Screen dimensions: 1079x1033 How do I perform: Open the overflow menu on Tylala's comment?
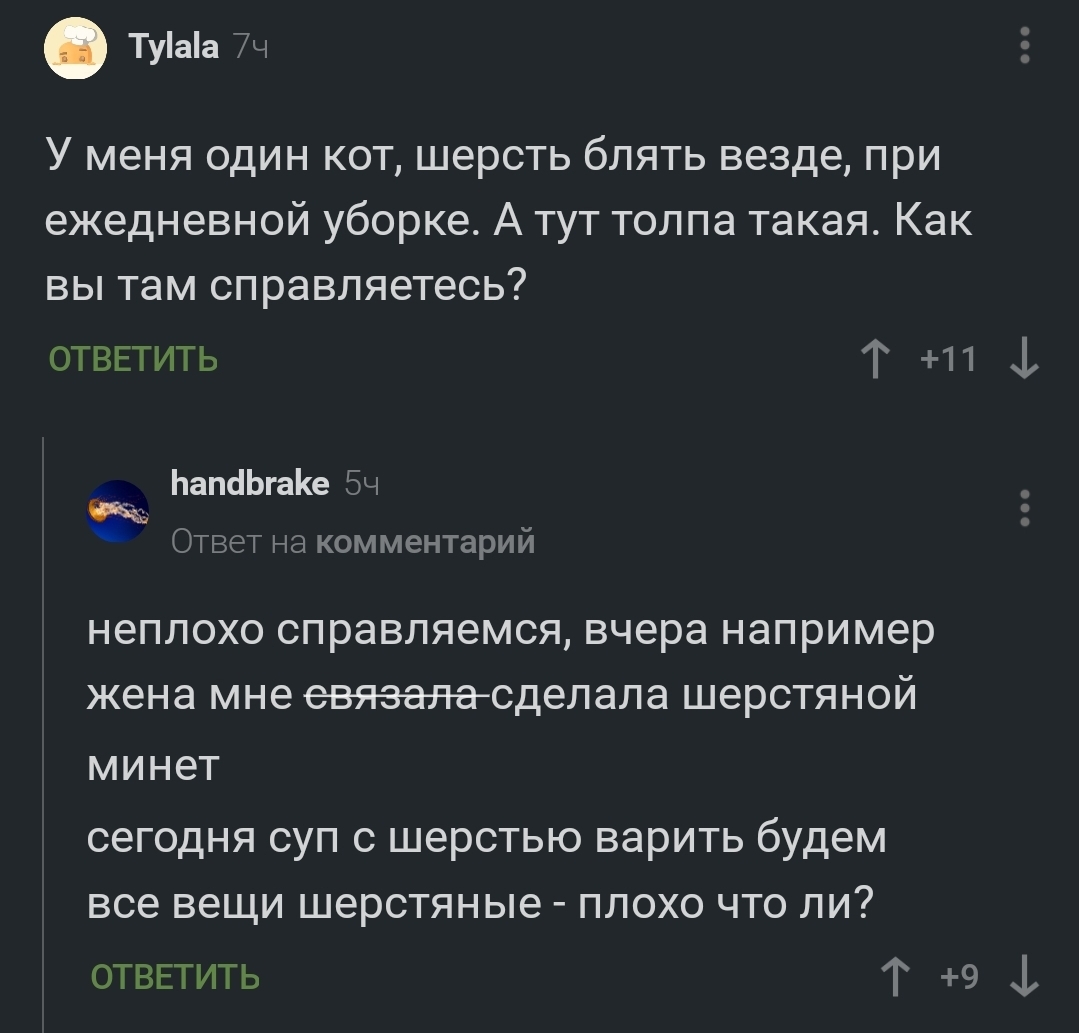tap(1024, 46)
